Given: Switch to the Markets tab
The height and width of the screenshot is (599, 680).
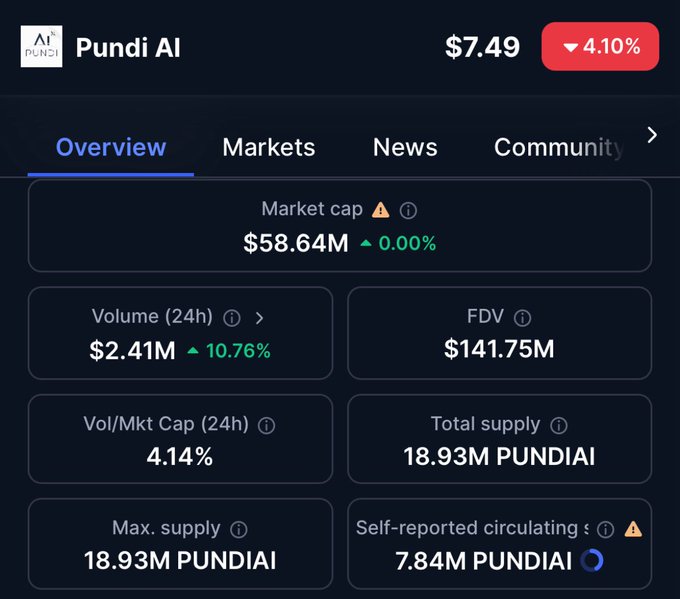Looking at the screenshot, I should coord(268,147).
